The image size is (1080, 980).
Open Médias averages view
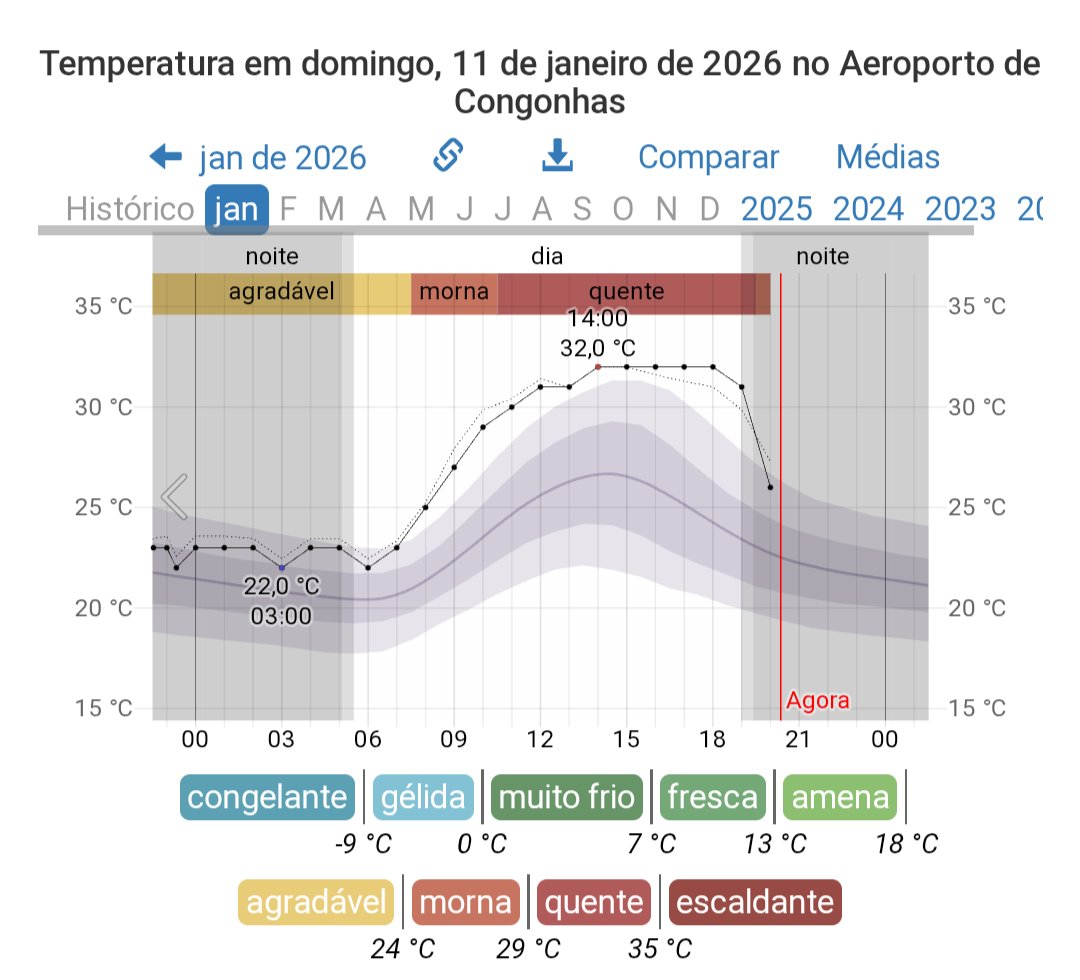[887, 158]
